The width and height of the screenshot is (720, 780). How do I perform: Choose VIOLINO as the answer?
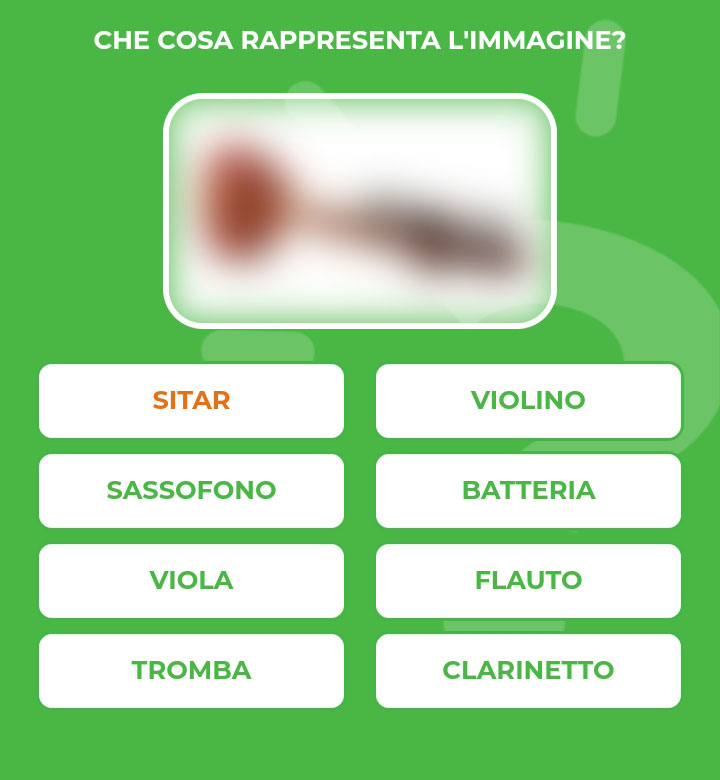[528, 400]
